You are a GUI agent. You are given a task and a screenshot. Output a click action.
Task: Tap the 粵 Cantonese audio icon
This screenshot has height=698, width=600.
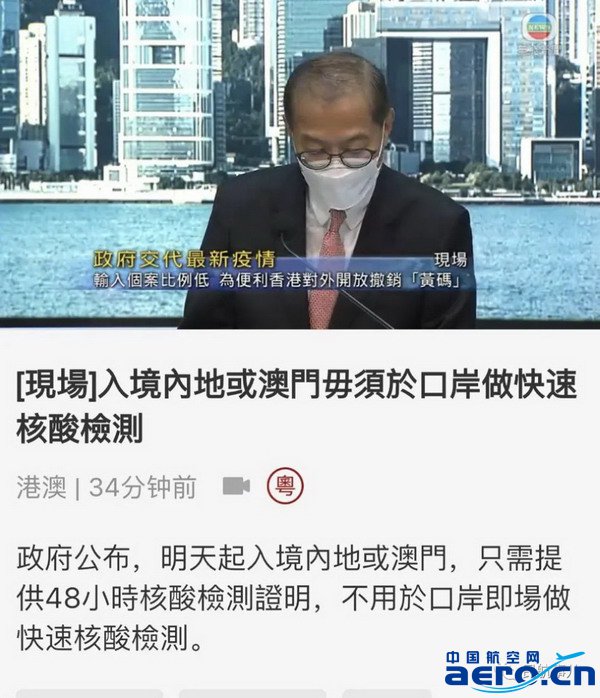click(x=284, y=486)
